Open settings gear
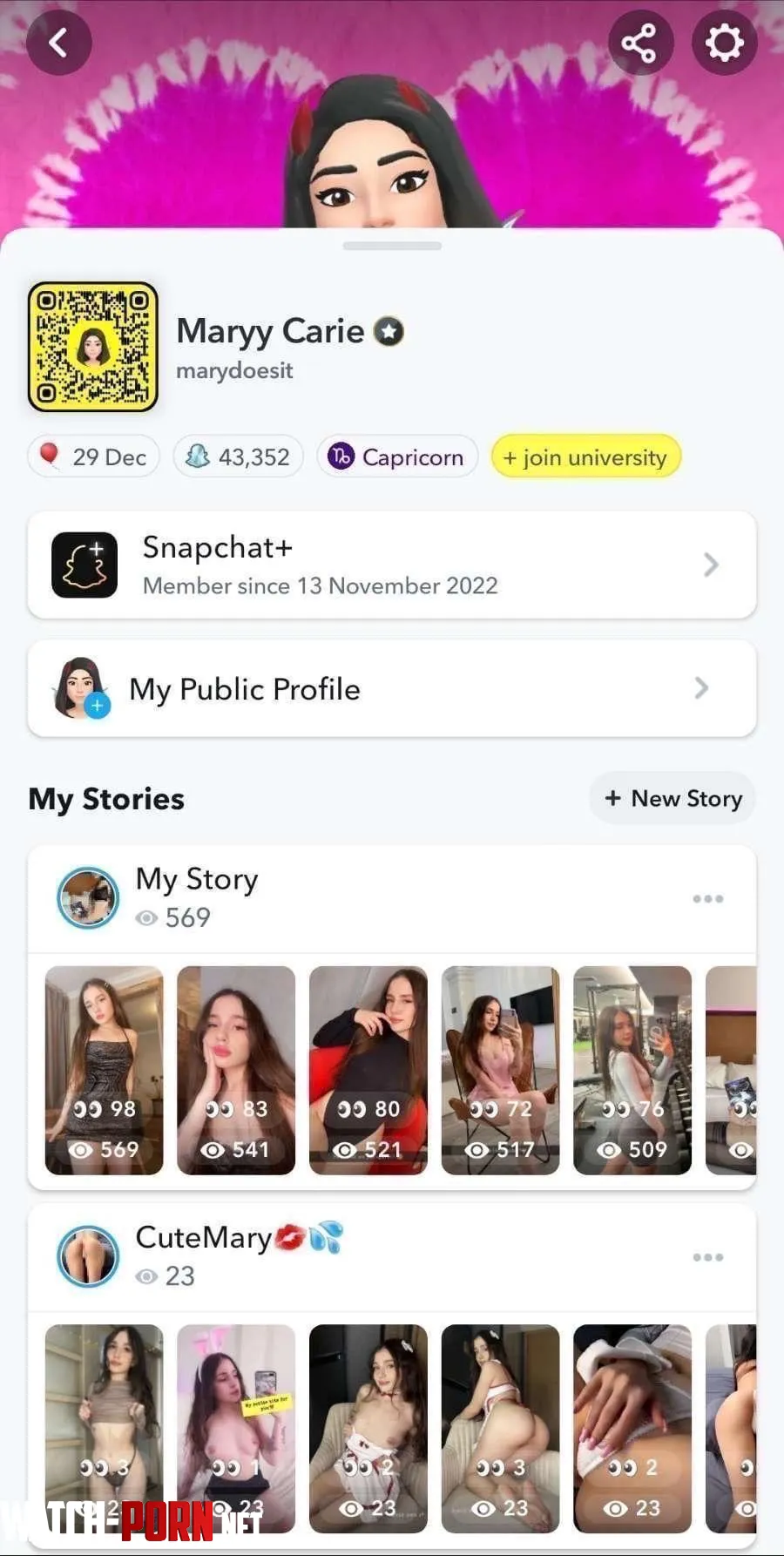This screenshot has width=784, height=1556. (x=724, y=42)
